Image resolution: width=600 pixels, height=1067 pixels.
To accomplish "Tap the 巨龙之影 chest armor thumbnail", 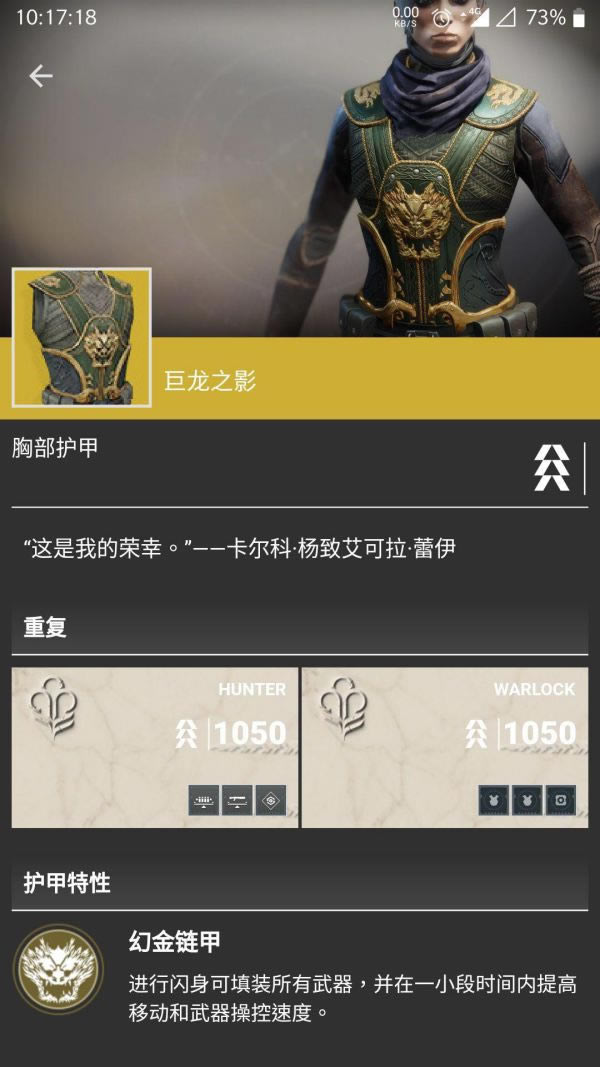I will click(81, 337).
